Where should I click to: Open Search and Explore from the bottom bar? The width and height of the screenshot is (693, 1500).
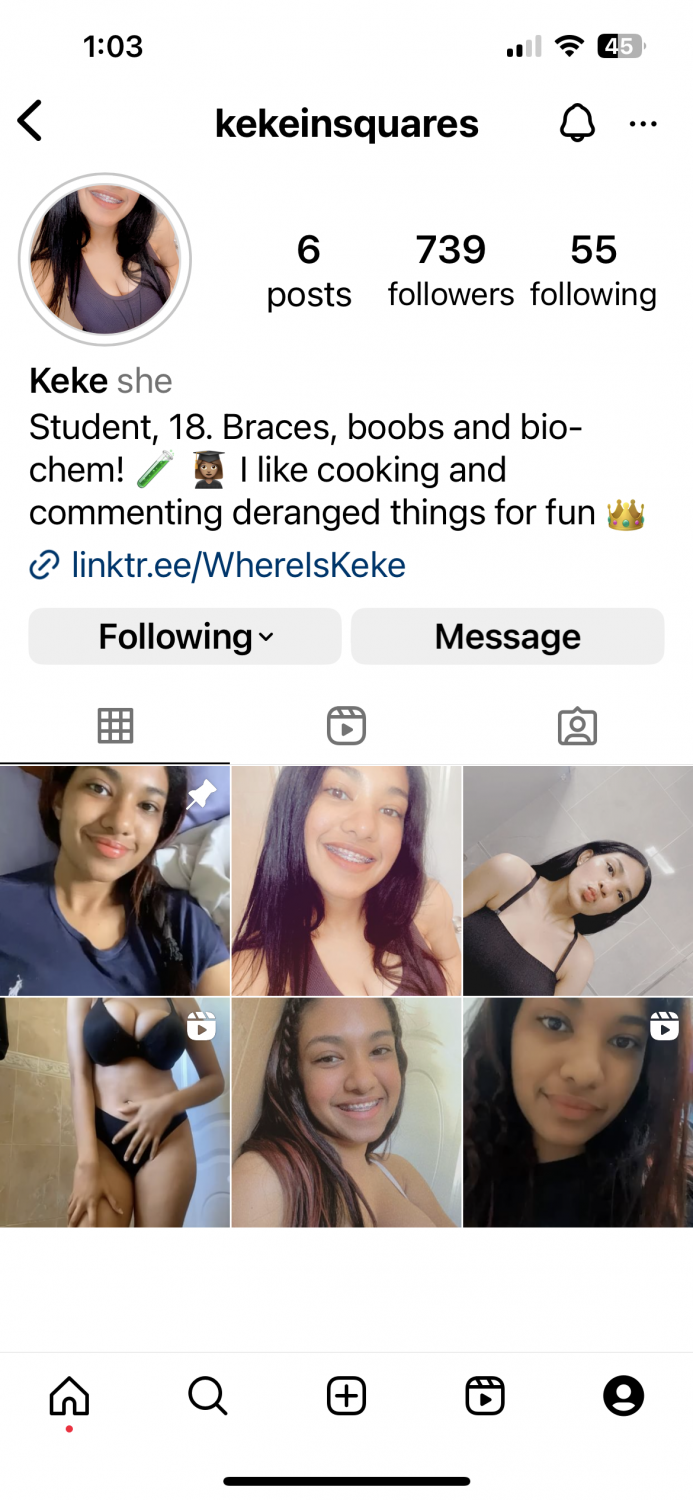coord(208,1396)
